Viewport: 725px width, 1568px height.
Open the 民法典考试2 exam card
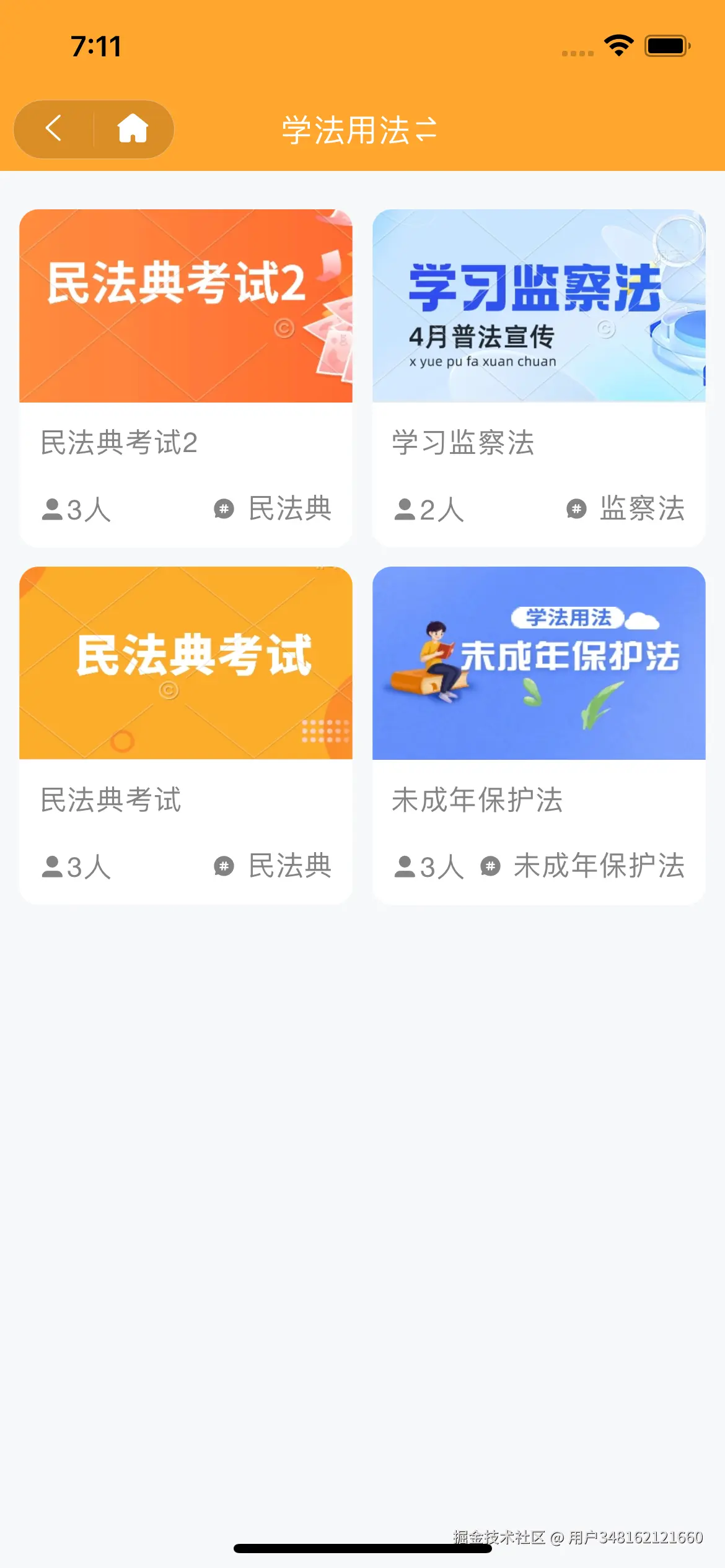[186, 378]
